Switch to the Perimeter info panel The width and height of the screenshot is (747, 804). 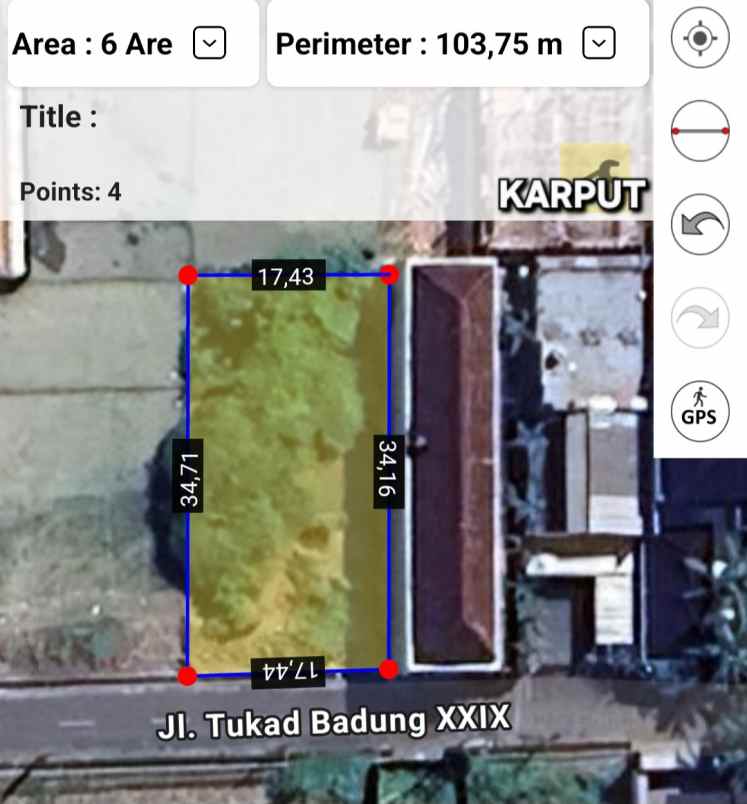420,44
